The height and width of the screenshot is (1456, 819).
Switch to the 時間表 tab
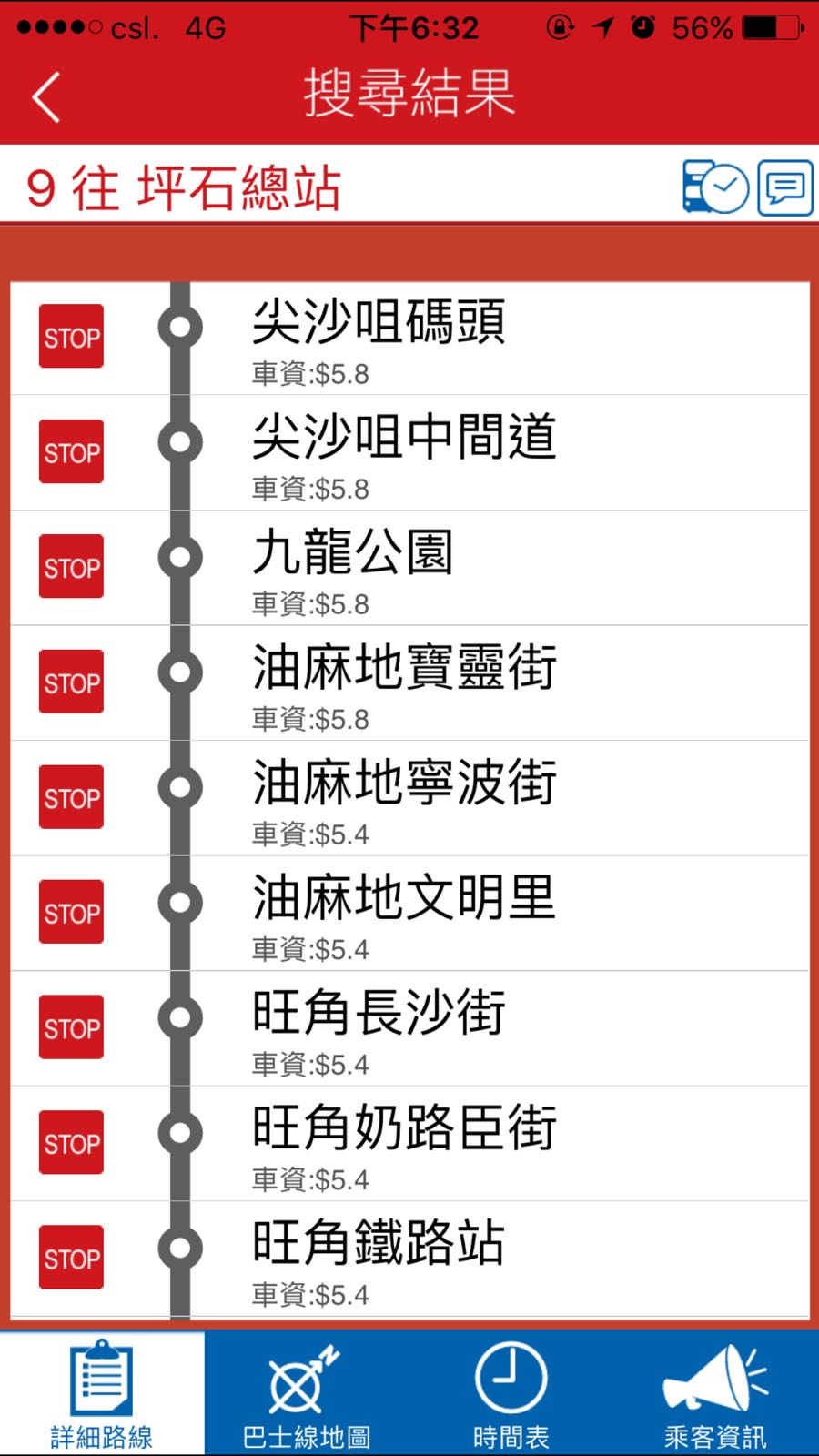[511, 1394]
